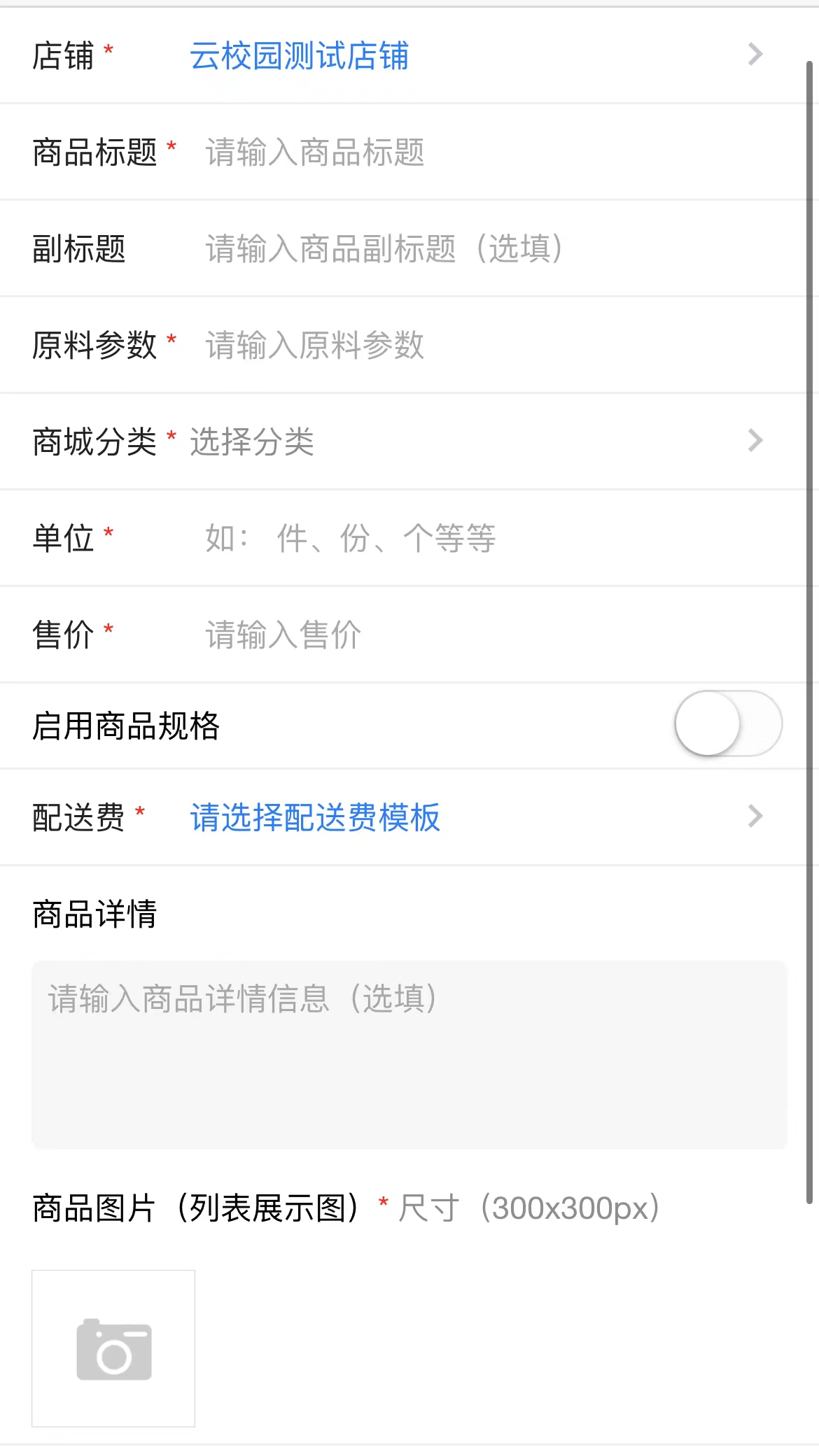Enable the 启用商品规格 switch

point(728,723)
